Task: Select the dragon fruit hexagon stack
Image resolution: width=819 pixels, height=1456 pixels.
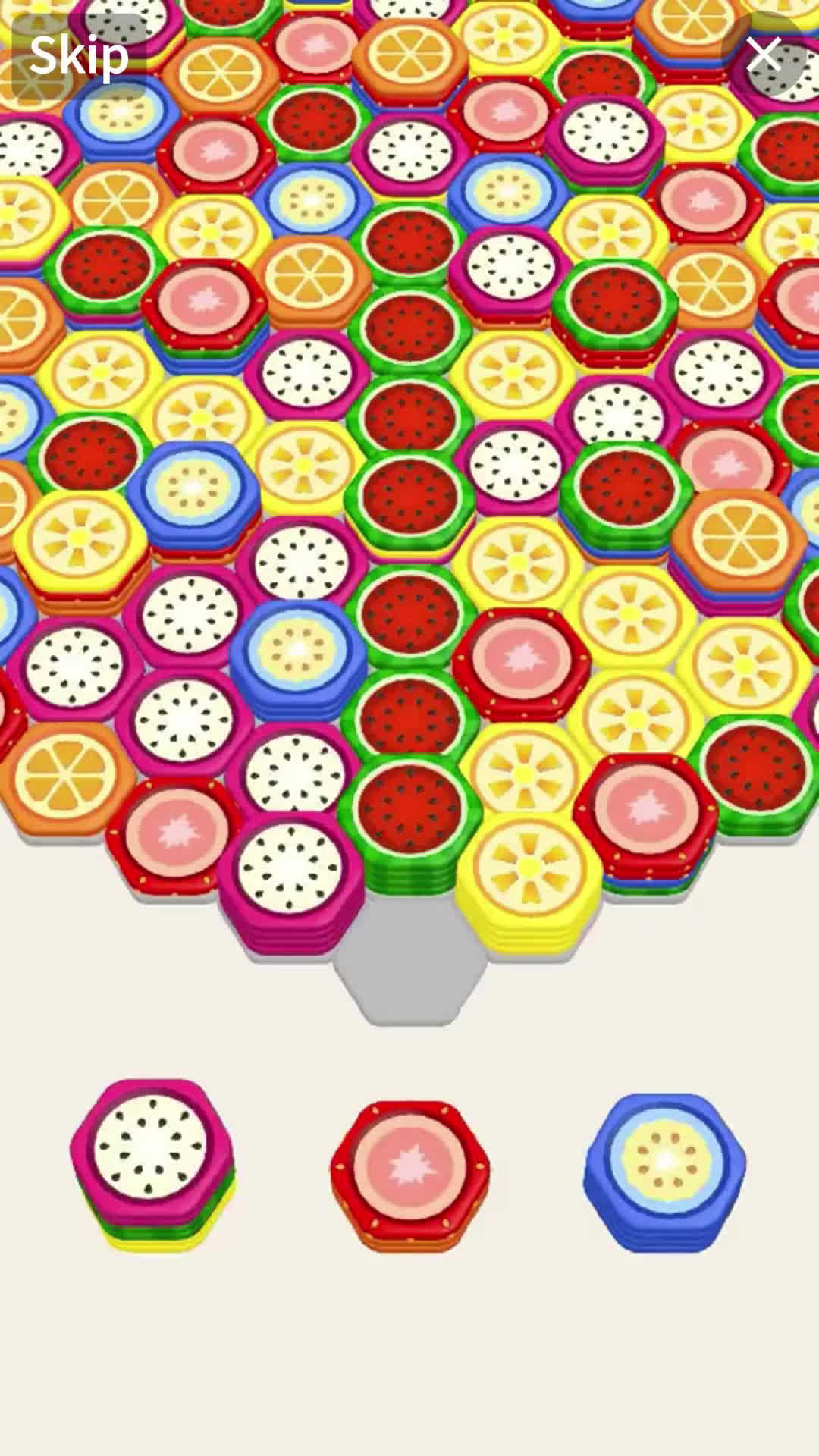Action: click(x=152, y=1163)
